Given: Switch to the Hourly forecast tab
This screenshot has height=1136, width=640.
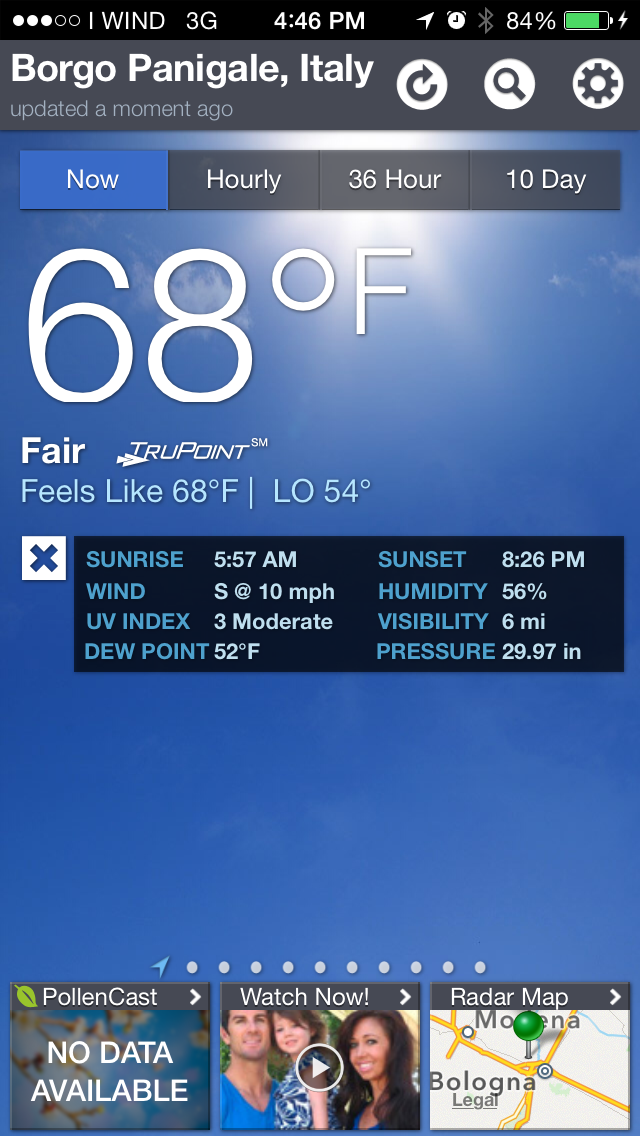Looking at the screenshot, I should [x=243, y=180].
